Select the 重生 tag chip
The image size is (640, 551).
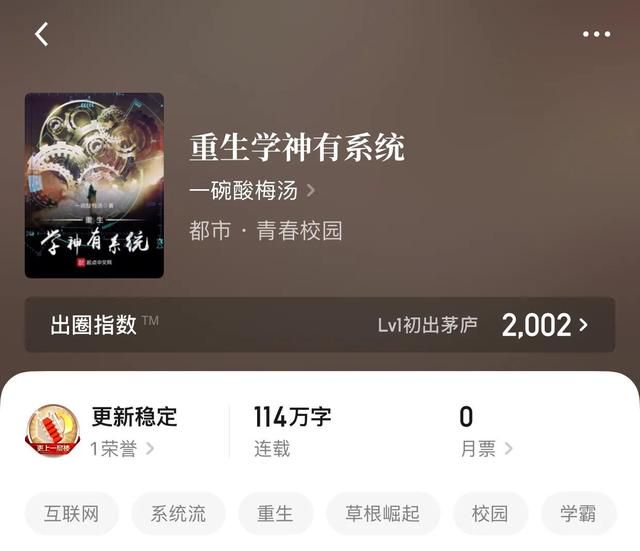click(x=275, y=514)
